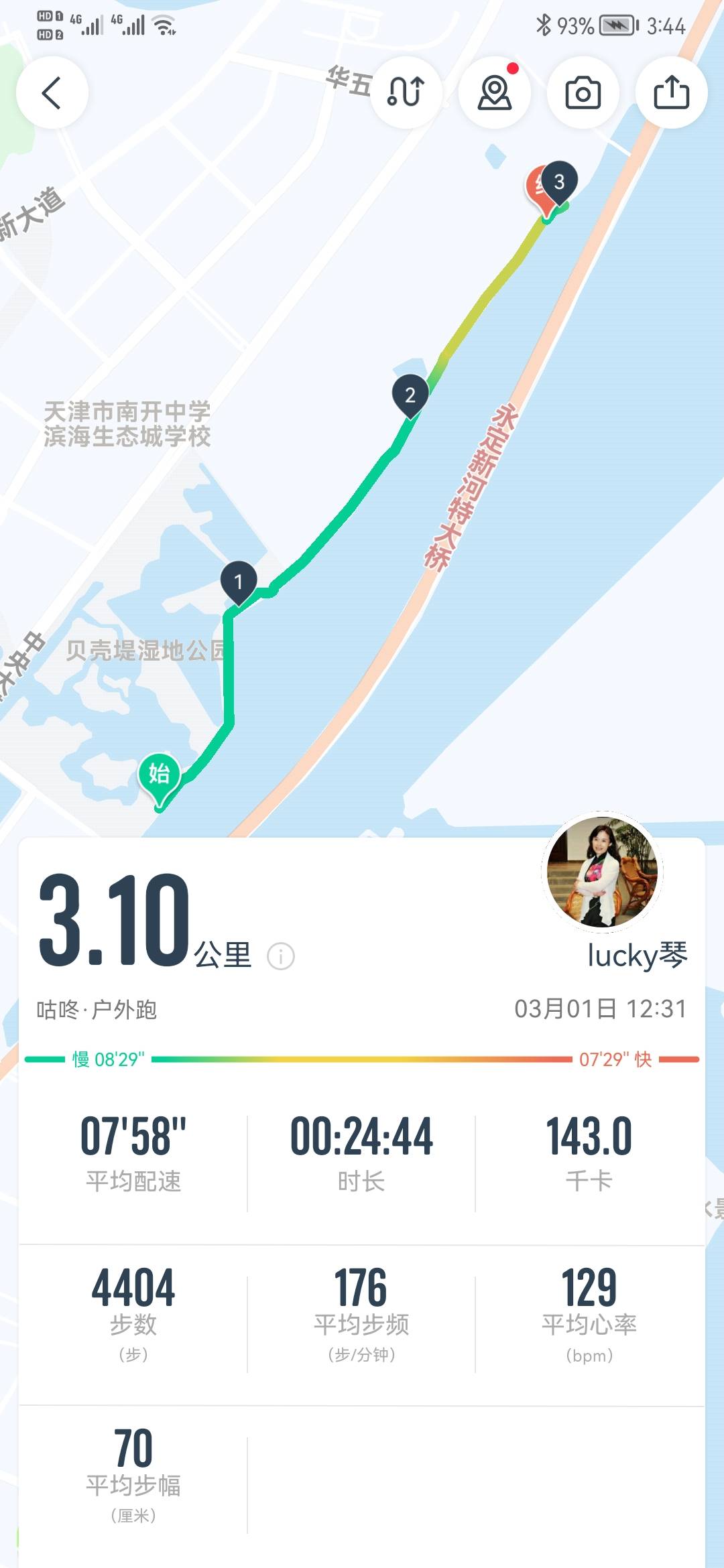Expand details for 平均配速 07'58"
724x1568 pixels.
[x=132, y=1132]
